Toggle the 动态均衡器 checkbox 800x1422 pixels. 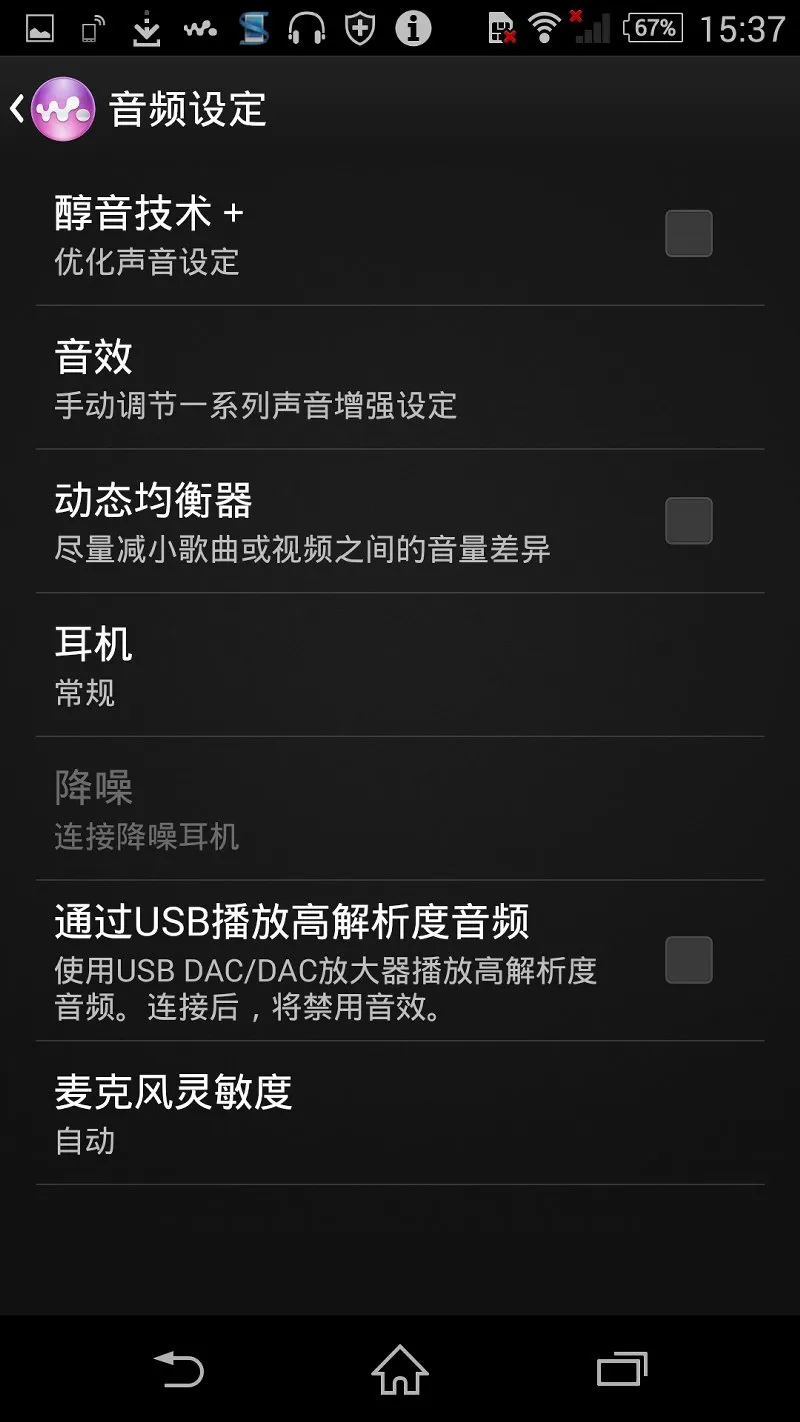tap(688, 521)
